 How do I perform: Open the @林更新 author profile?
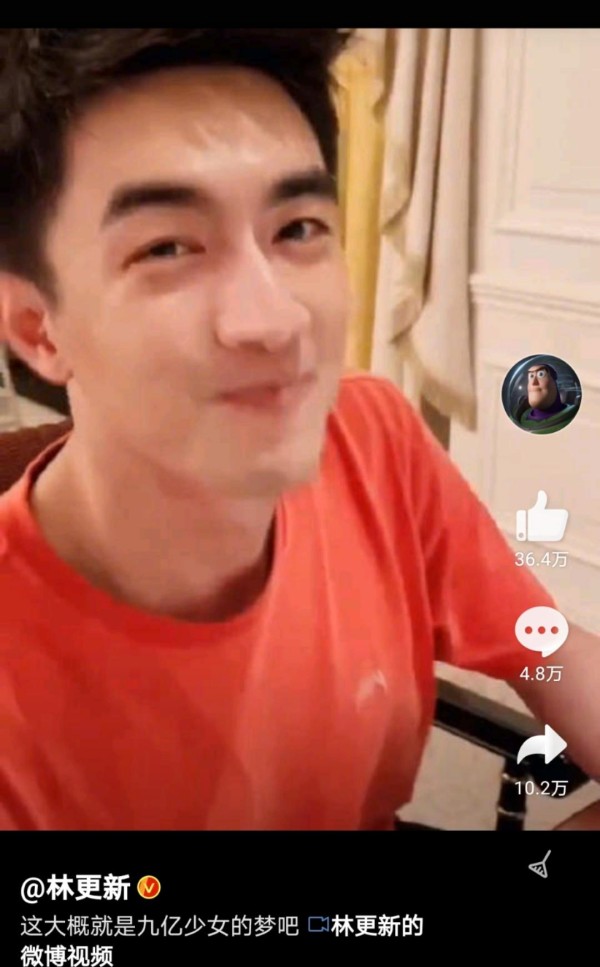click(75, 888)
